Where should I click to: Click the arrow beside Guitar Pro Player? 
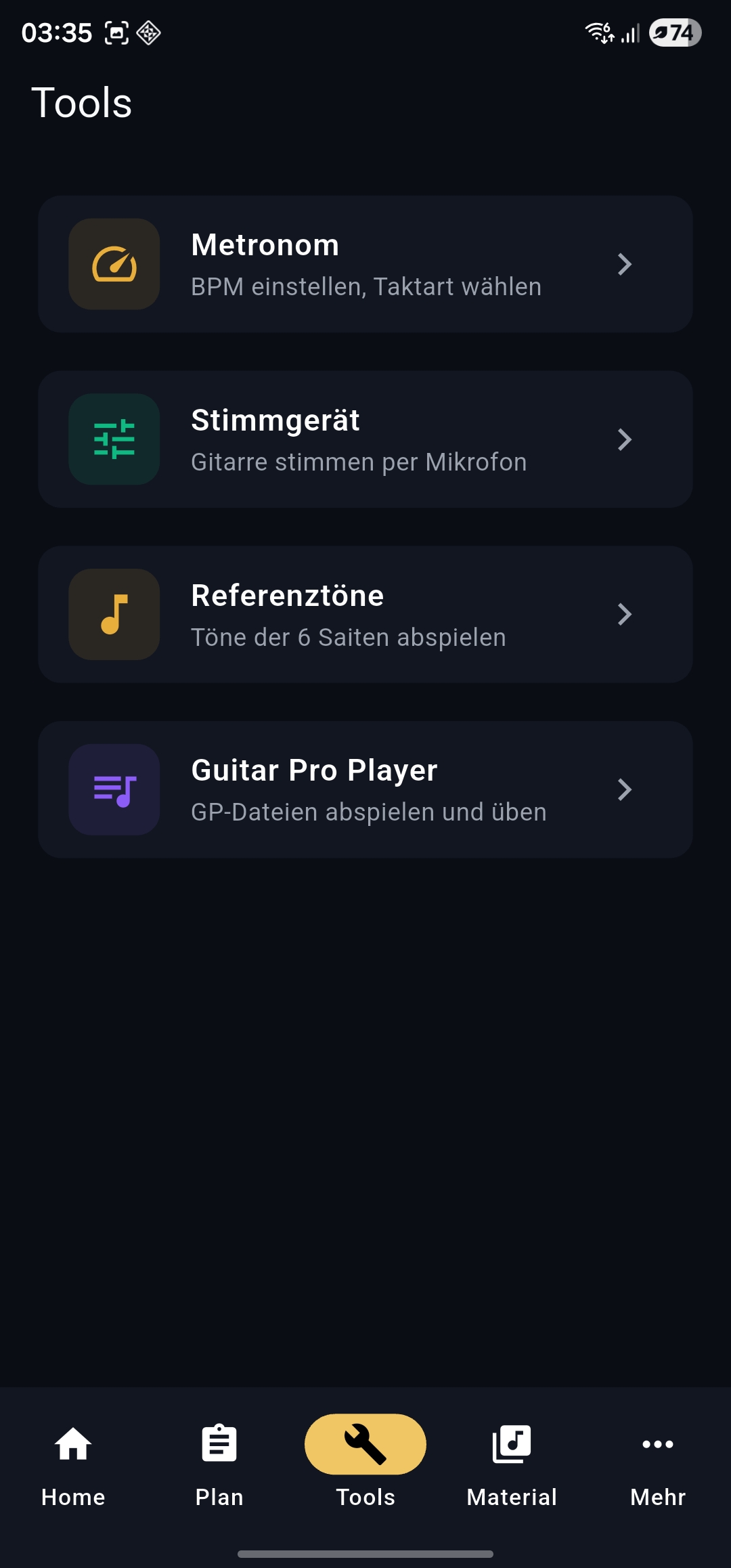[625, 789]
